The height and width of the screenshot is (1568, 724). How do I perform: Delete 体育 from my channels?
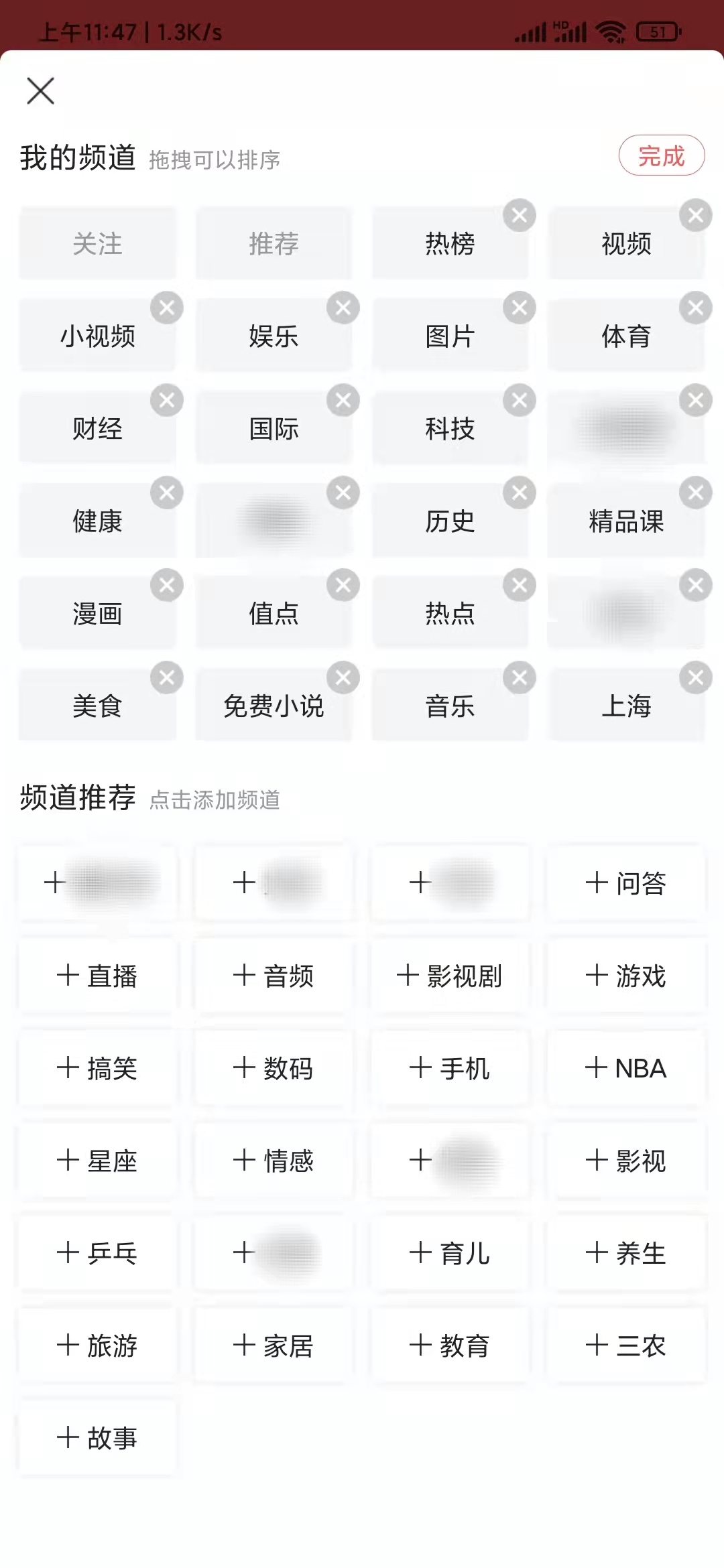694,308
